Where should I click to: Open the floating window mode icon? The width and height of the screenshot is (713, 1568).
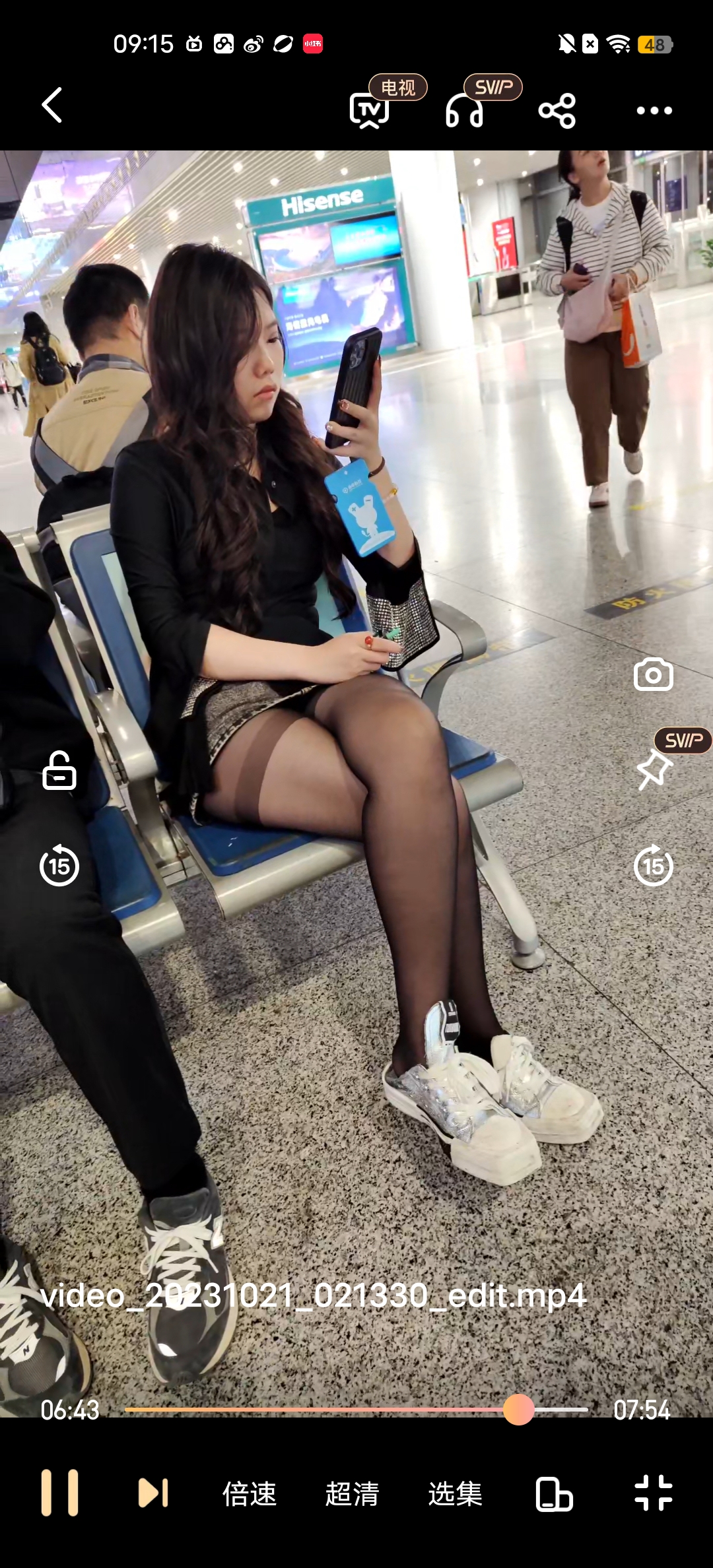[x=554, y=1493]
